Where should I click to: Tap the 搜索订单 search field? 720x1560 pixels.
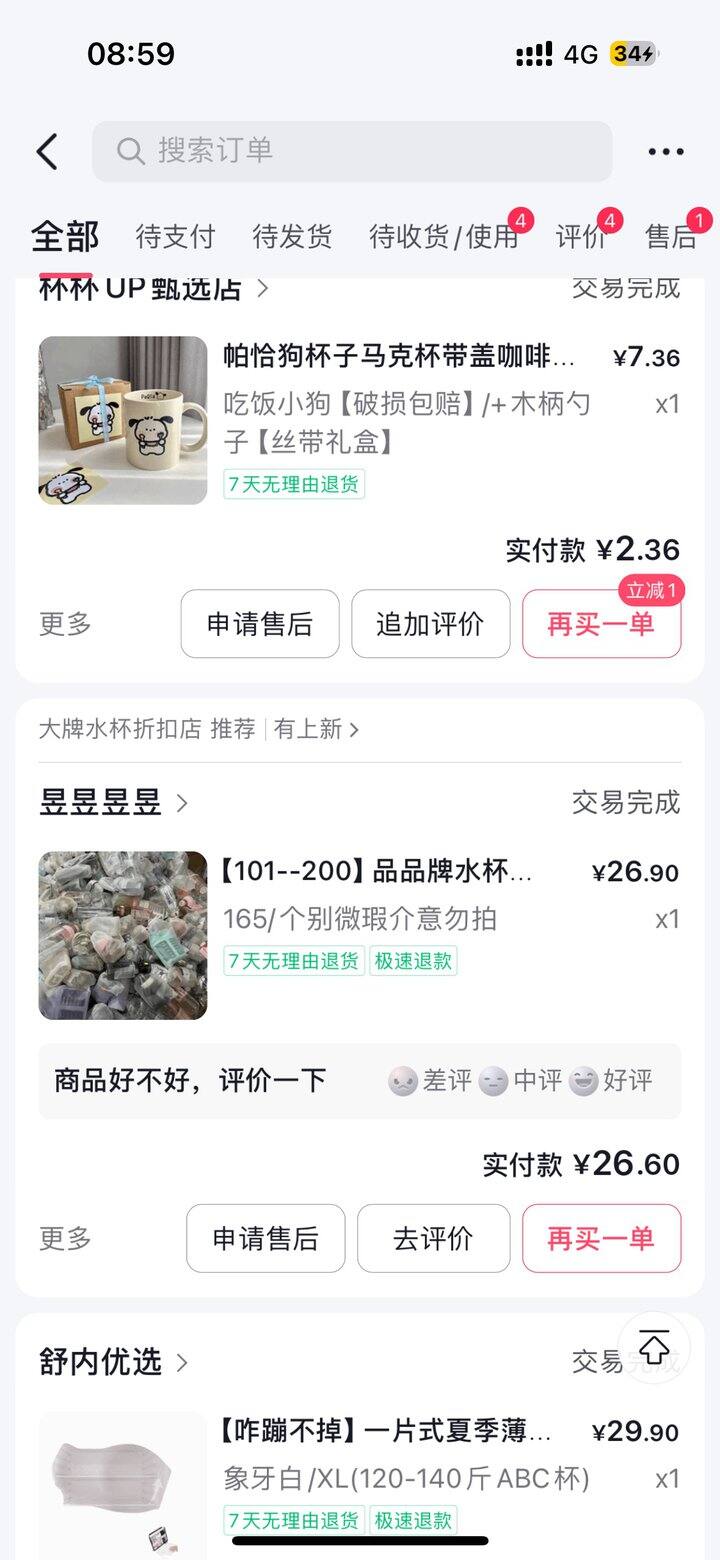pos(352,151)
